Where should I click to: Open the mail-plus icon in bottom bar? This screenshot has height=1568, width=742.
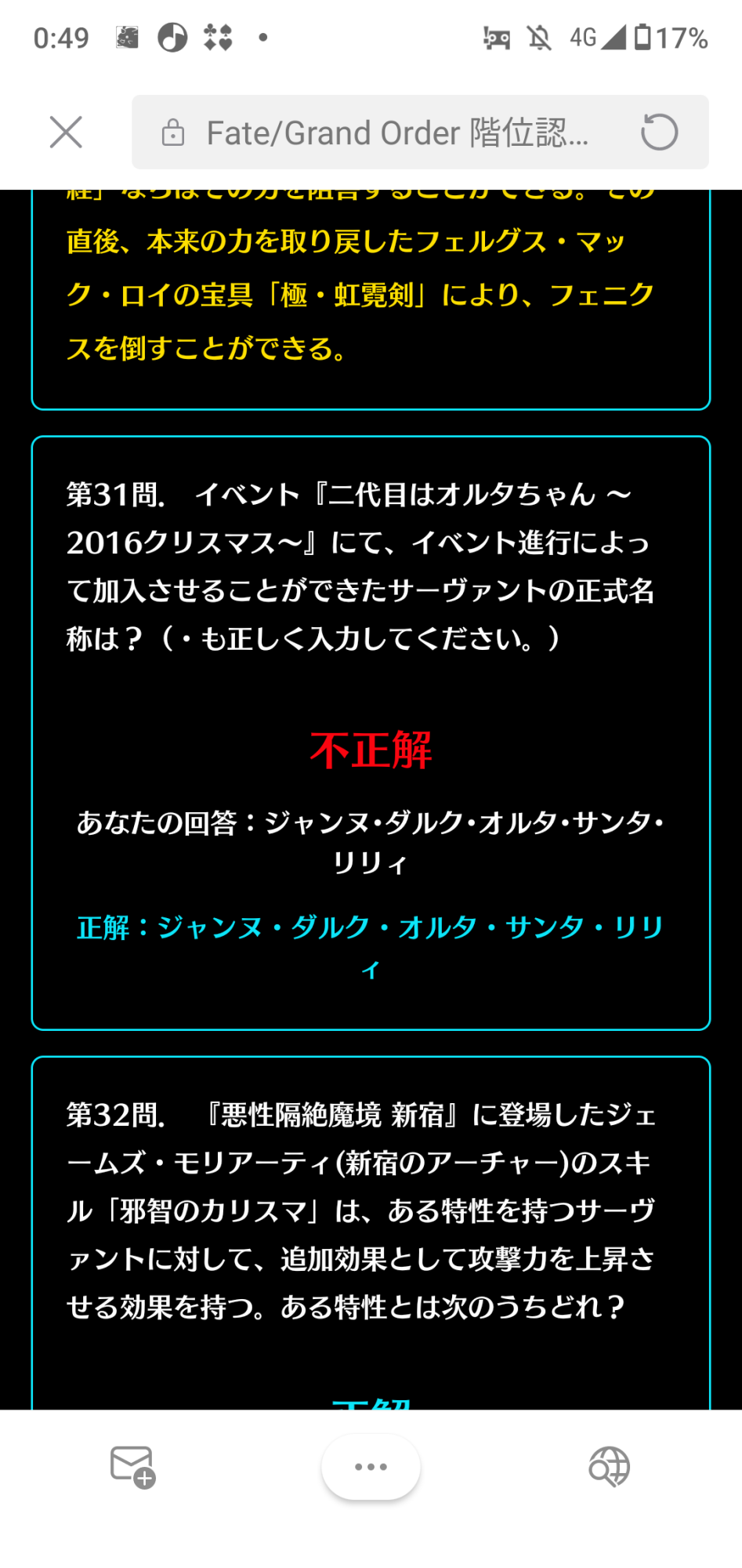(132, 1466)
